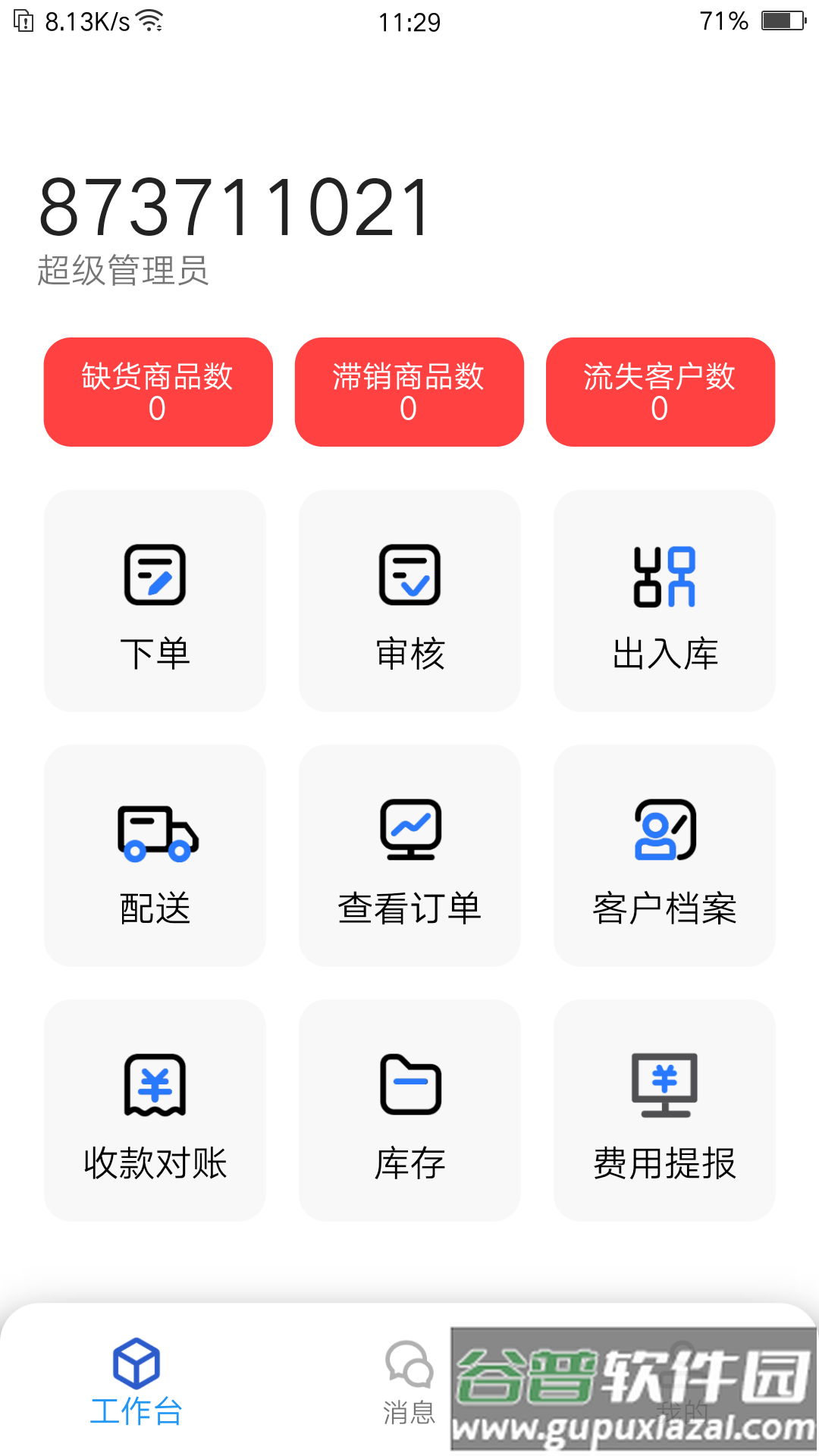Tap the 滞销商品数 red card

coord(409,391)
